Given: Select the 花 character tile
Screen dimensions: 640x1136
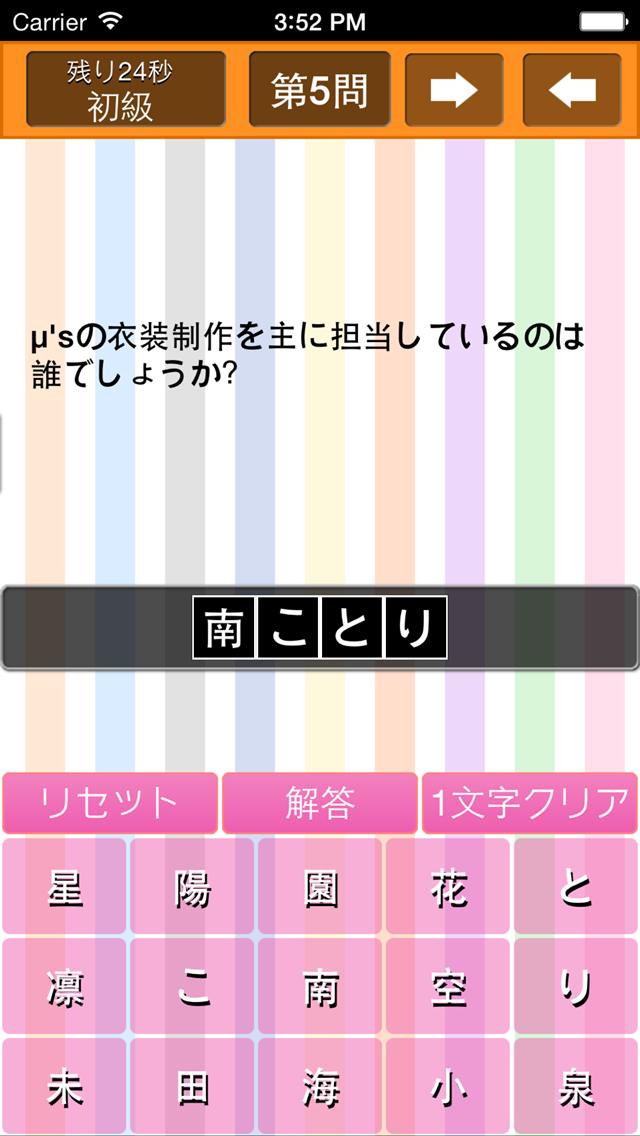Looking at the screenshot, I should [x=449, y=887].
